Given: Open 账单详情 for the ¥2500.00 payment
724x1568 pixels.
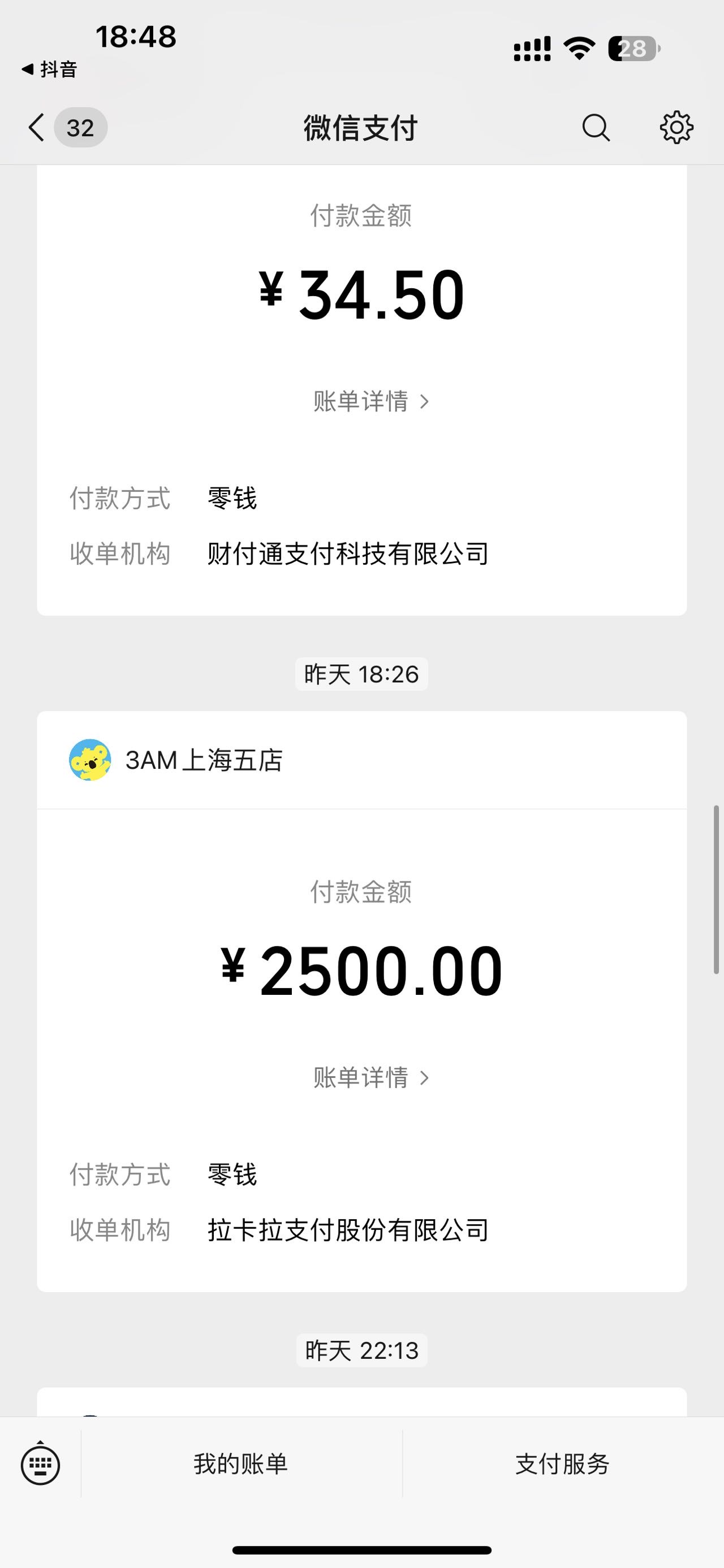Looking at the screenshot, I should click(x=372, y=1077).
